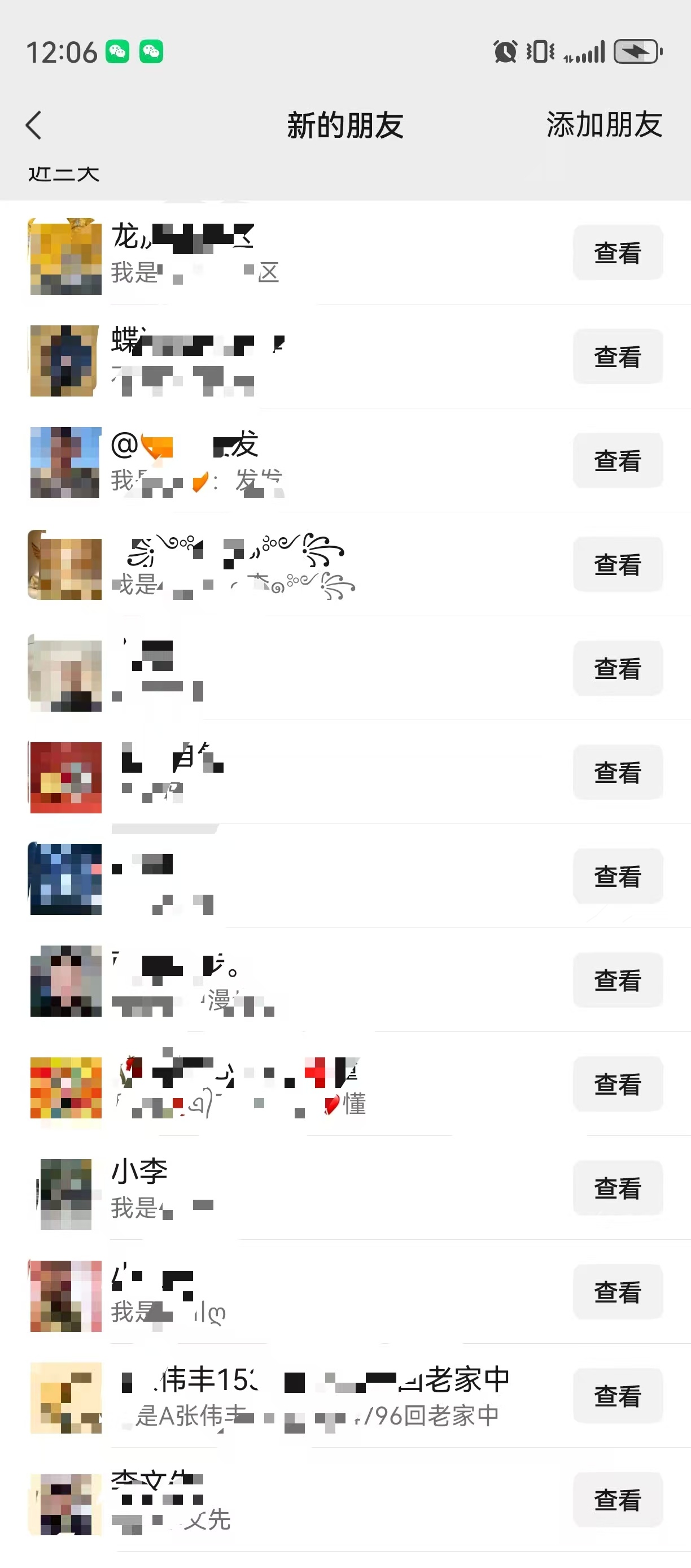
Task: Open 添加朋友 to add a friend
Action: [603, 125]
